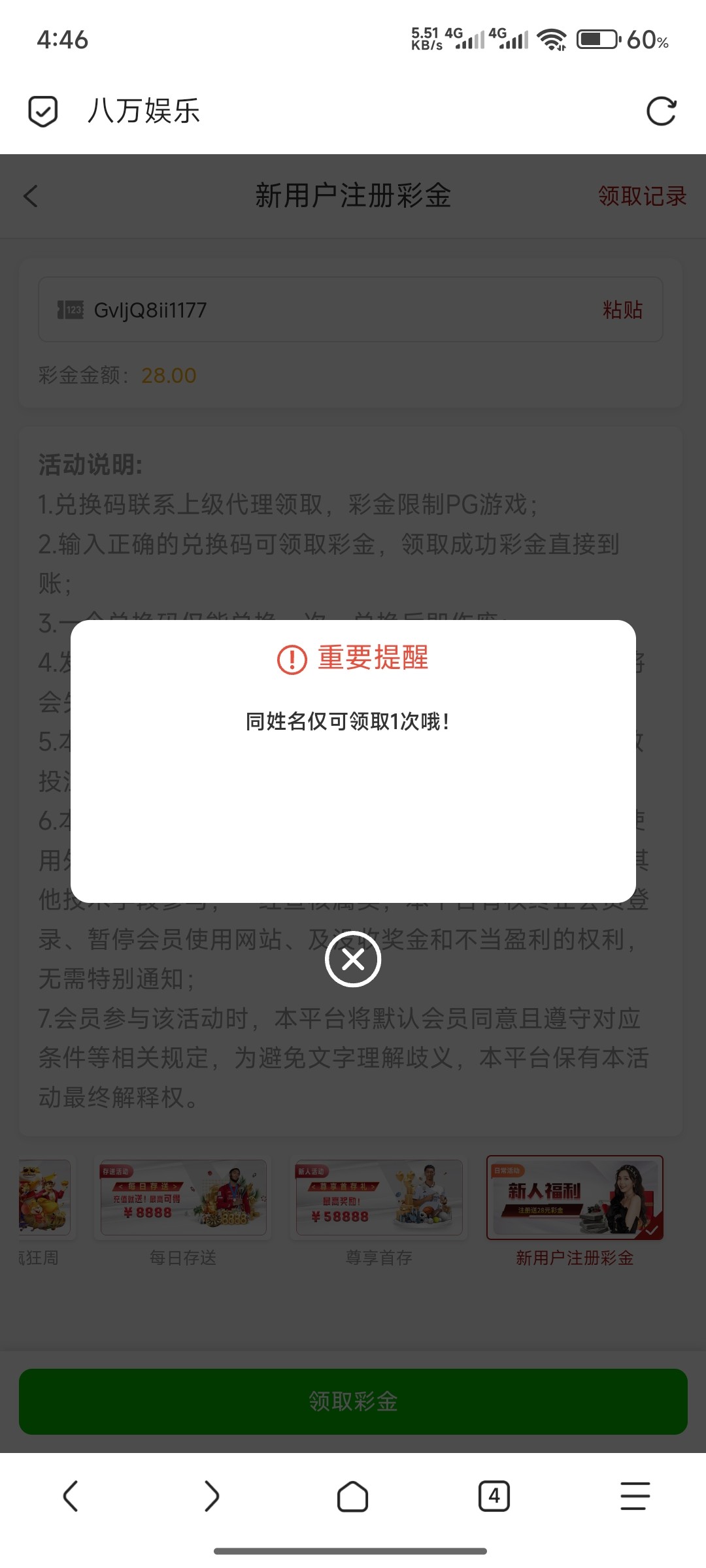Screen dimensions: 706x1568
Task: Tap the green 领取彩金 button
Action: coord(353,1401)
